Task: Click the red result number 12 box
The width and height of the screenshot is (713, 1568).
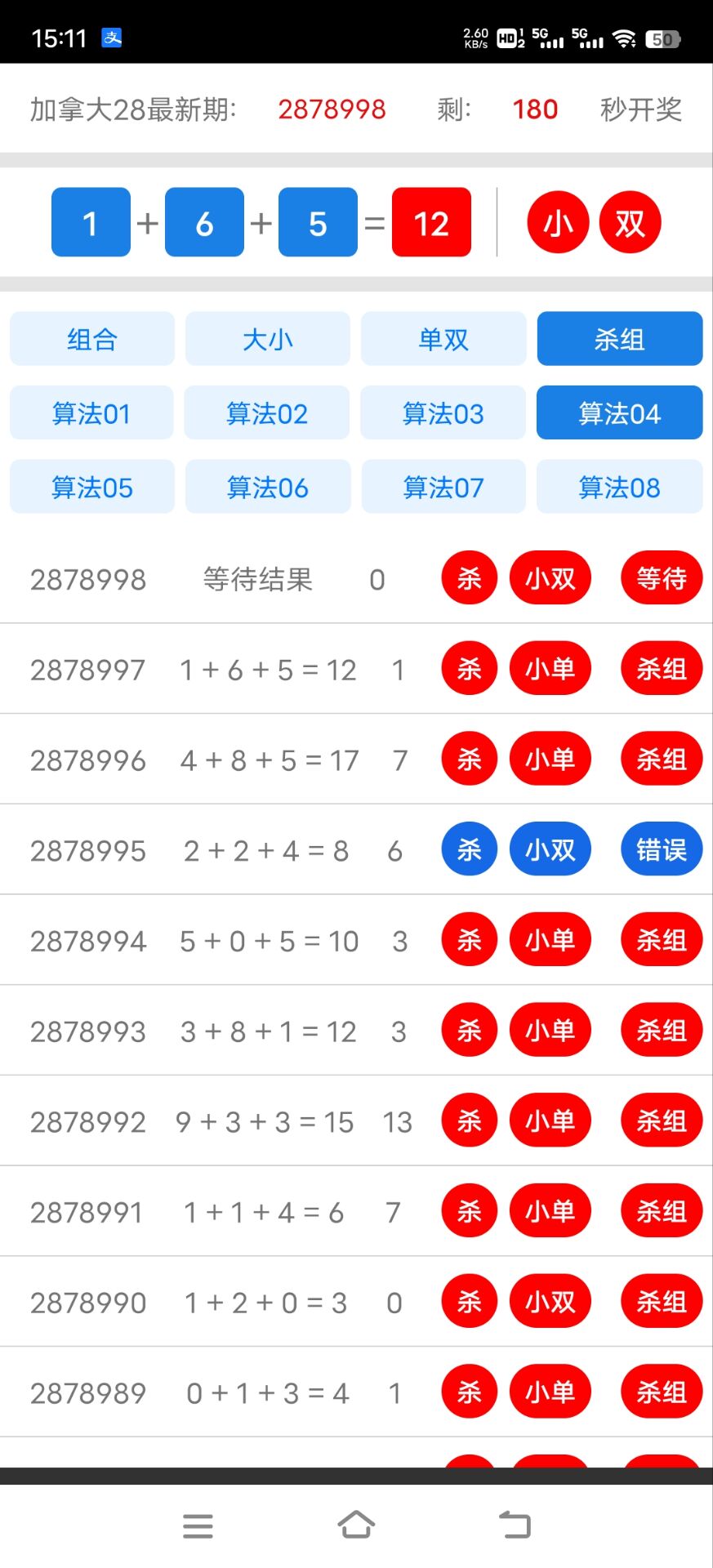Action: [431, 221]
